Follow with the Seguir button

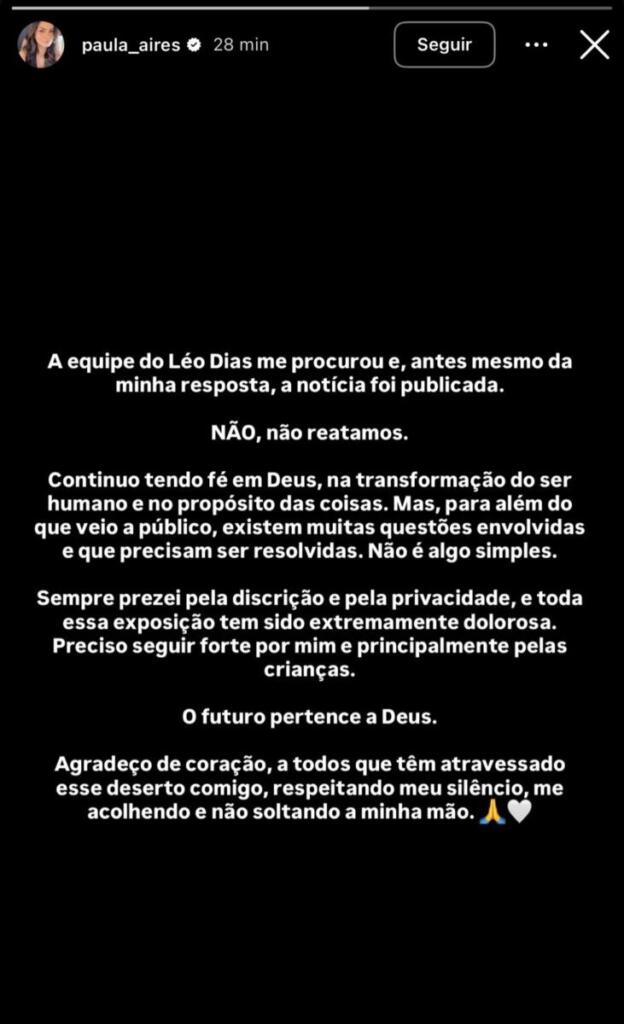coord(445,44)
